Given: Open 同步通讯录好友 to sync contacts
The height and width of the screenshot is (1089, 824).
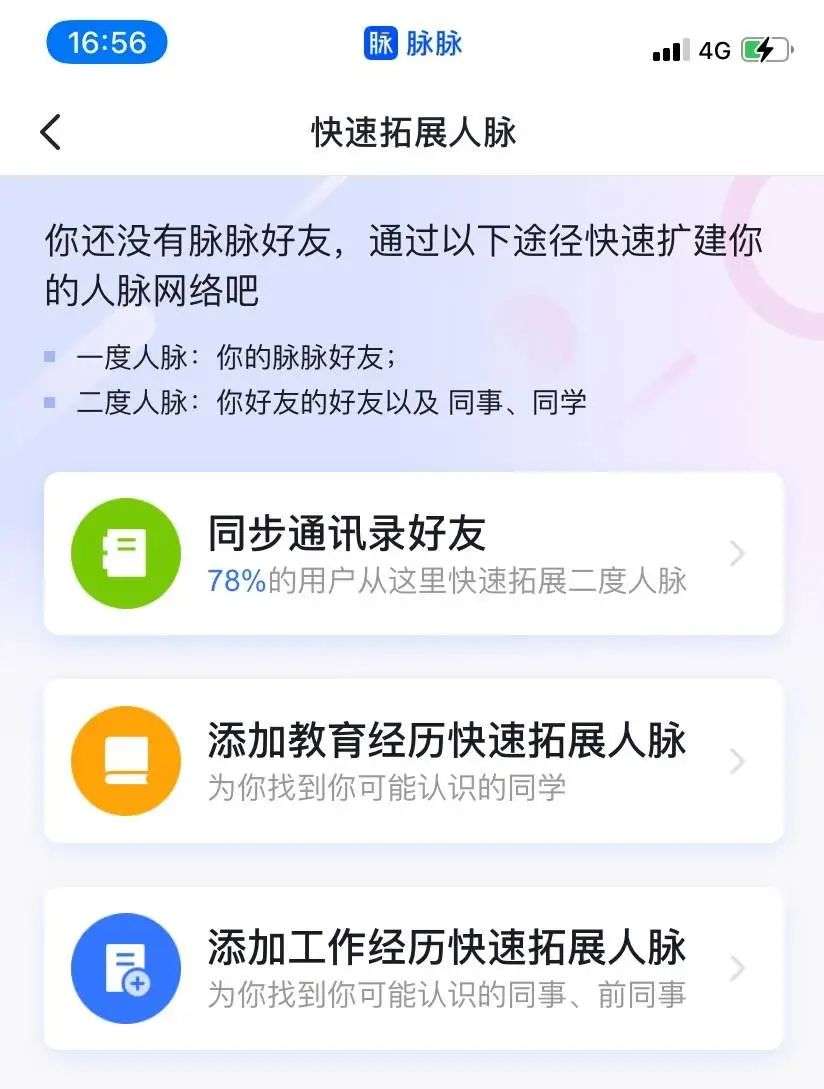Looking at the screenshot, I should click(x=413, y=553).
